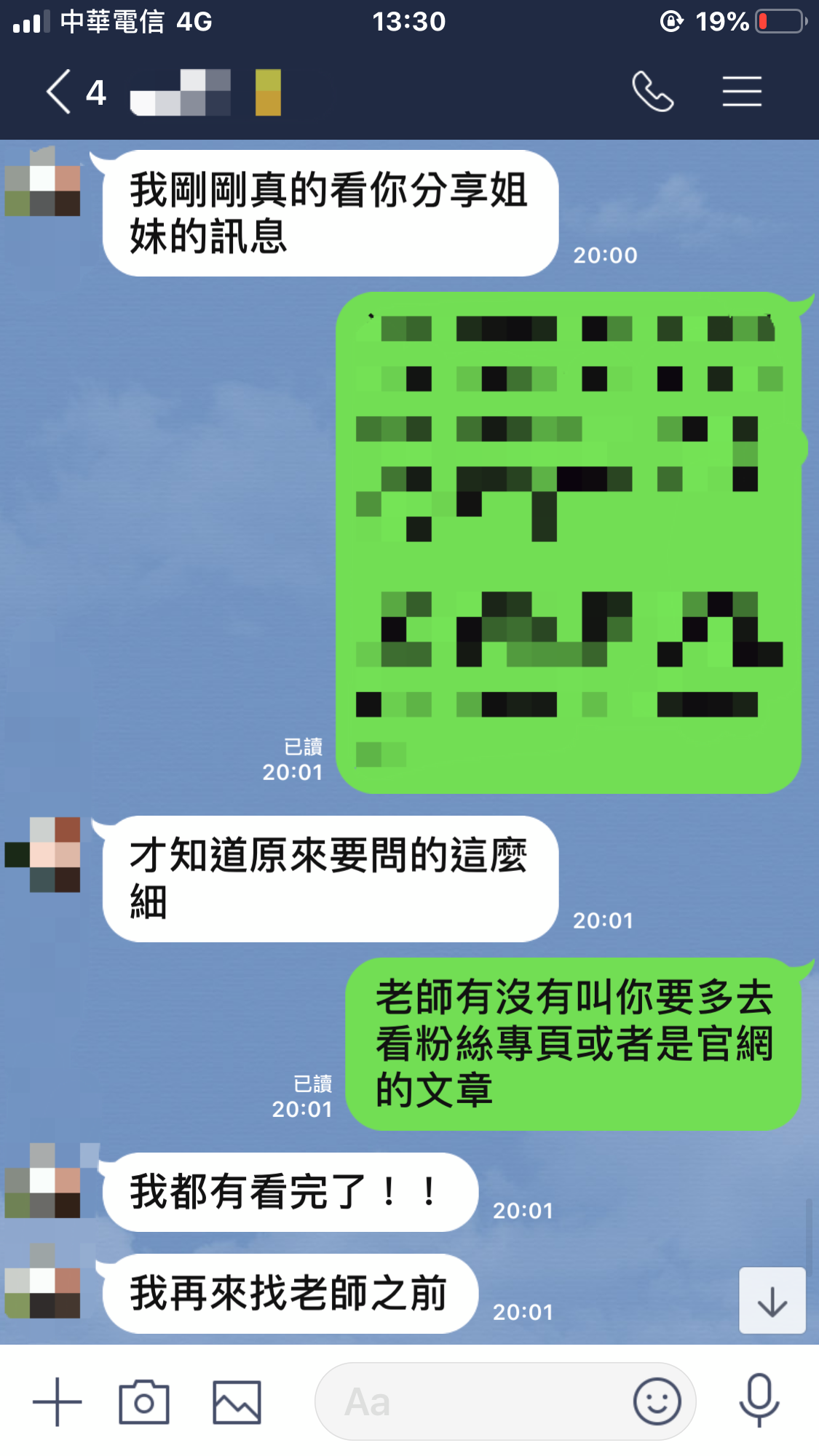Record a voice message with the microphone
Image resolution: width=819 pixels, height=1456 pixels.
[759, 1400]
